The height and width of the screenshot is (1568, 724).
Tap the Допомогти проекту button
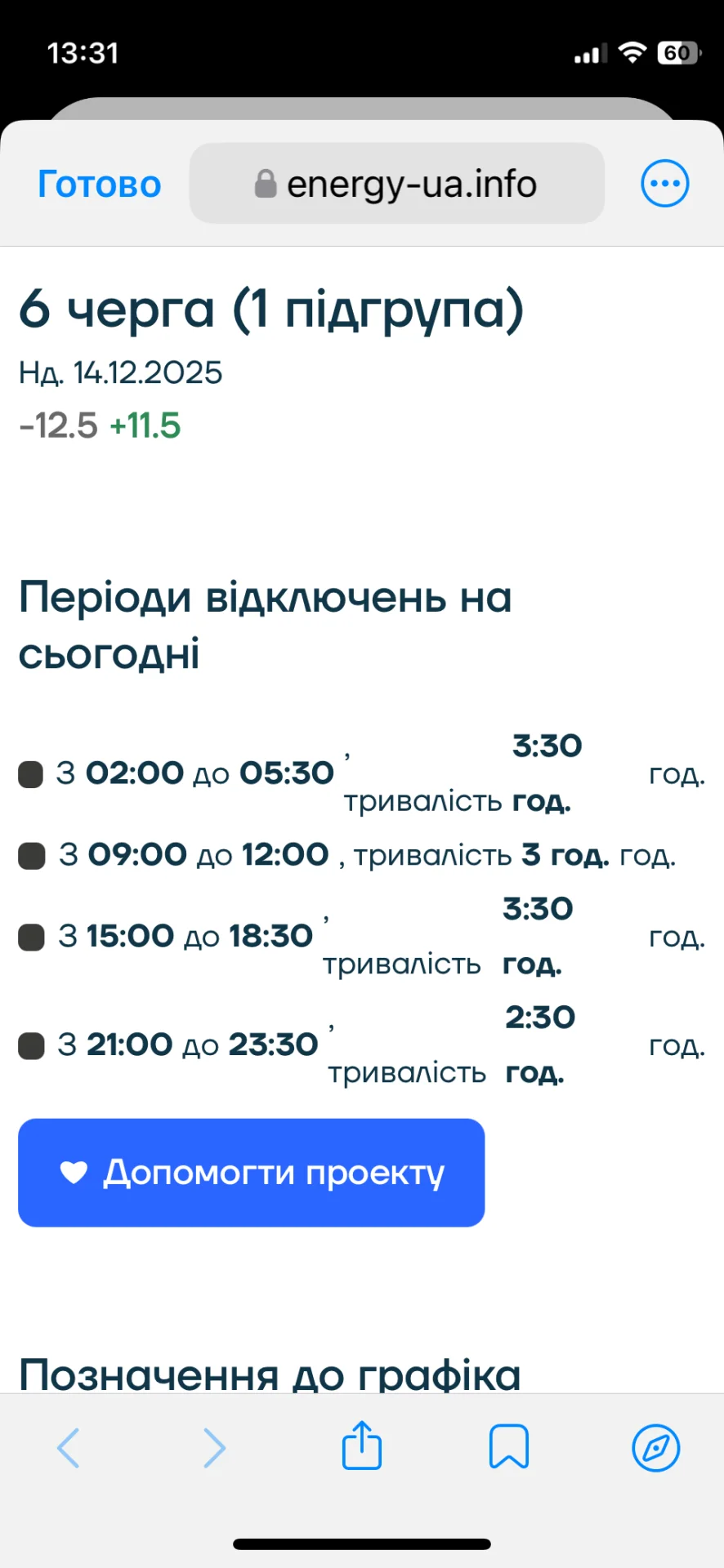tap(252, 1173)
